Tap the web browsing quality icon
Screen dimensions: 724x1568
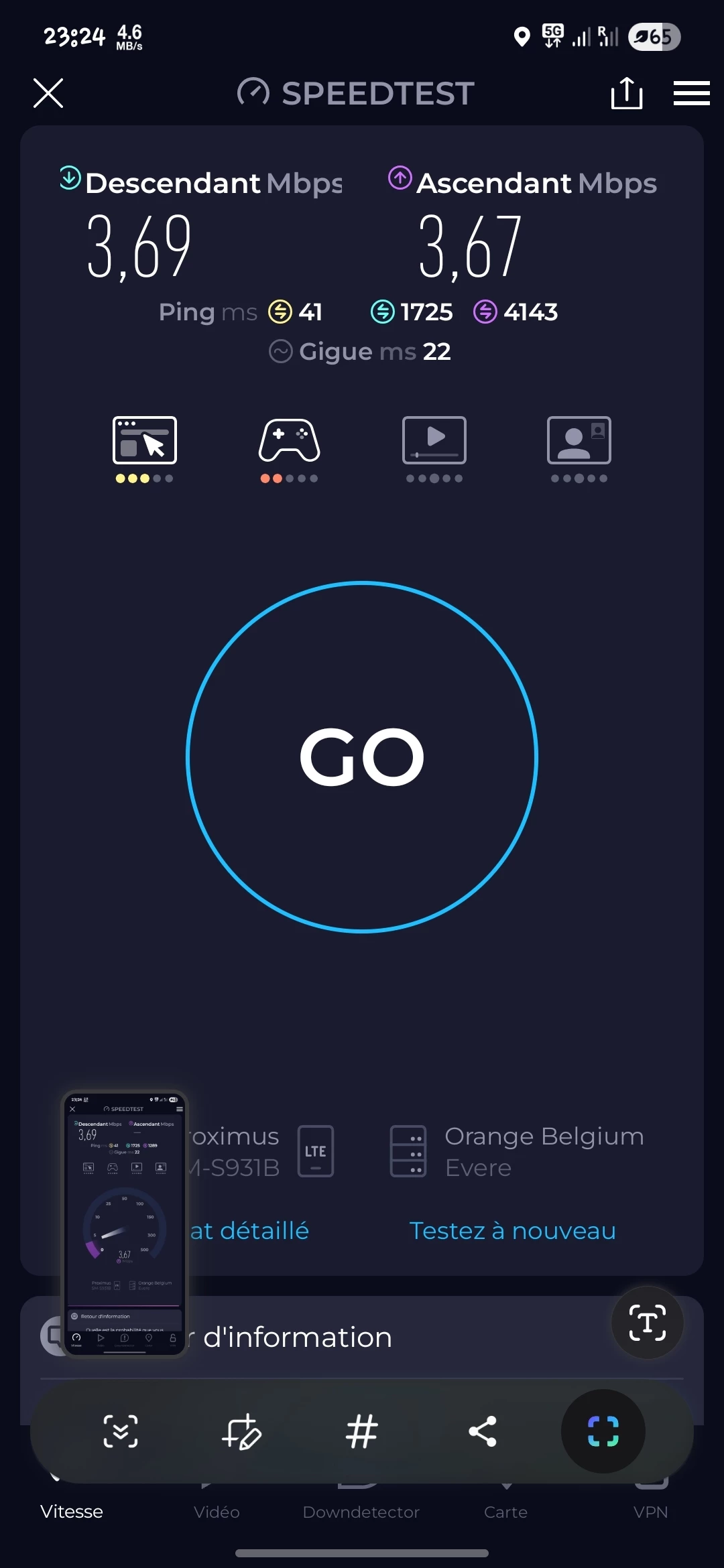click(145, 440)
